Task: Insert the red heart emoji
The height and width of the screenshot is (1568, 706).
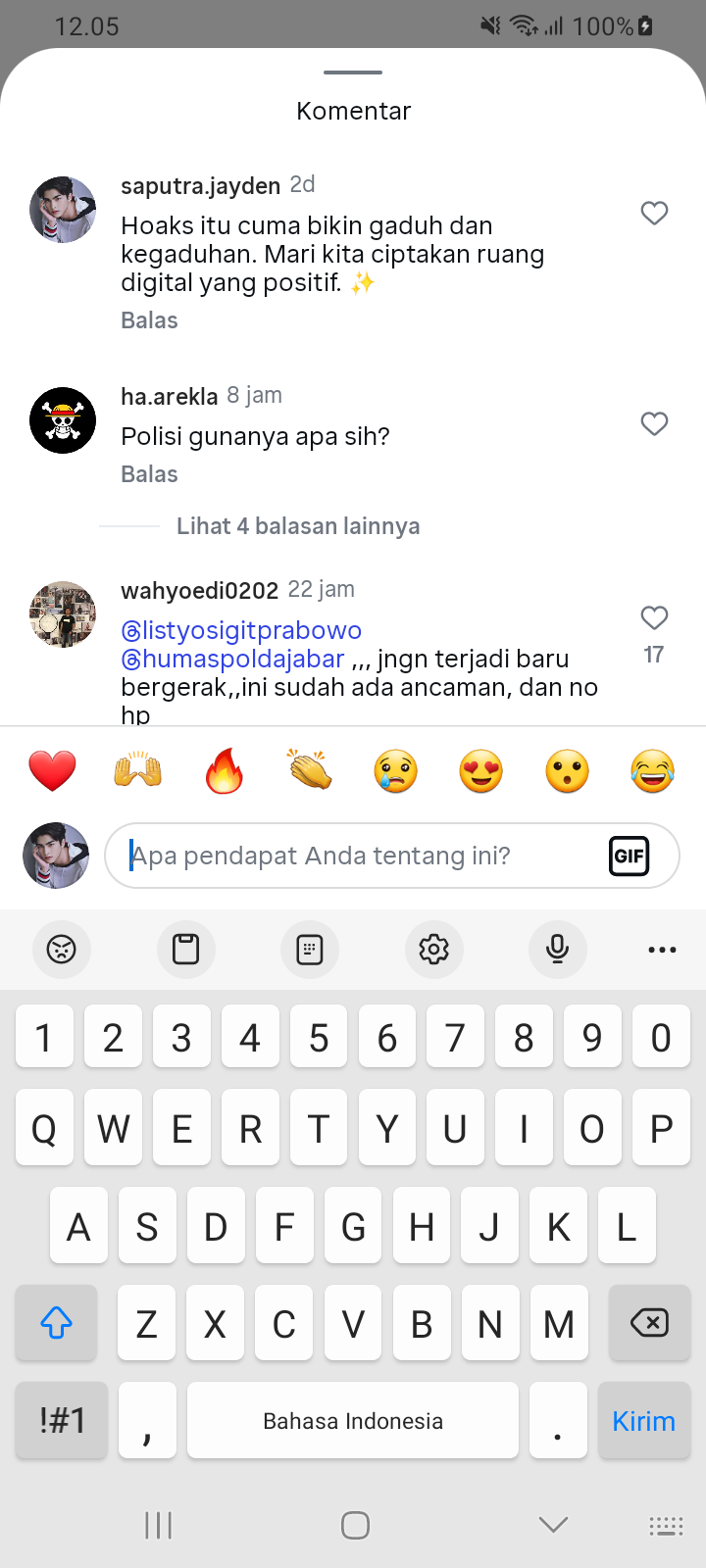Action: [53, 770]
